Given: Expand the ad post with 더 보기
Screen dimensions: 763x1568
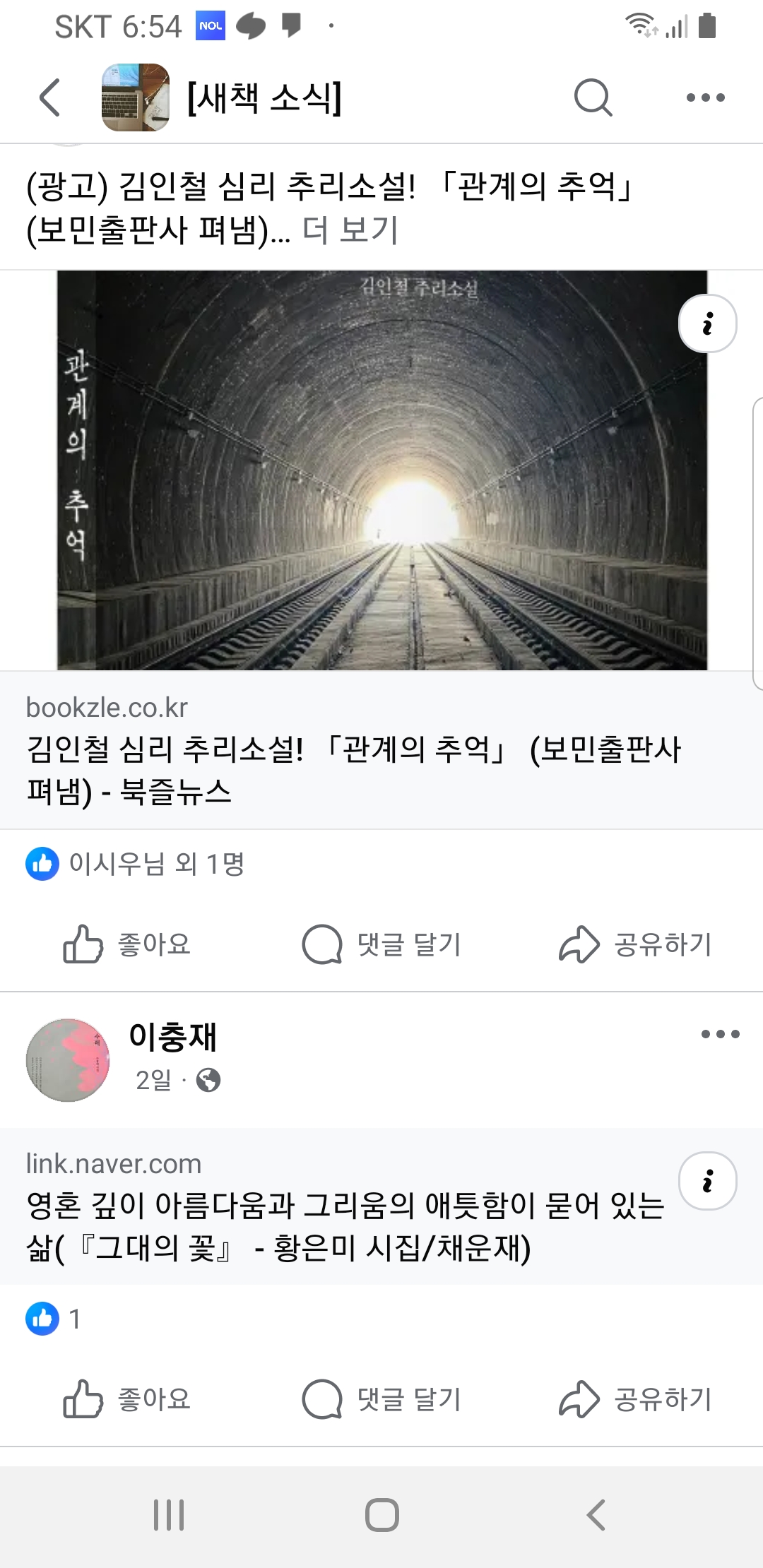Looking at the screenshot, I should [350, 230].
